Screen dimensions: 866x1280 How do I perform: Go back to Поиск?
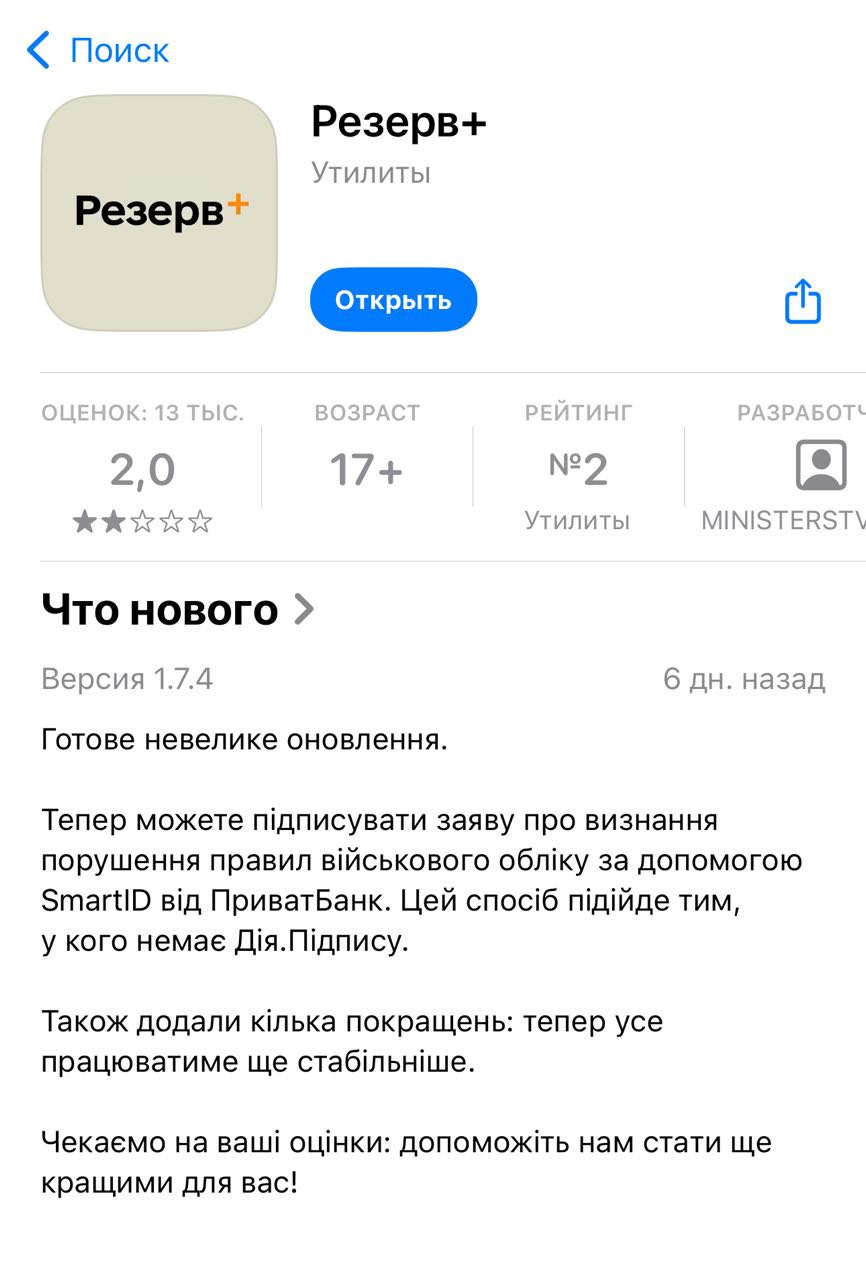98,50
